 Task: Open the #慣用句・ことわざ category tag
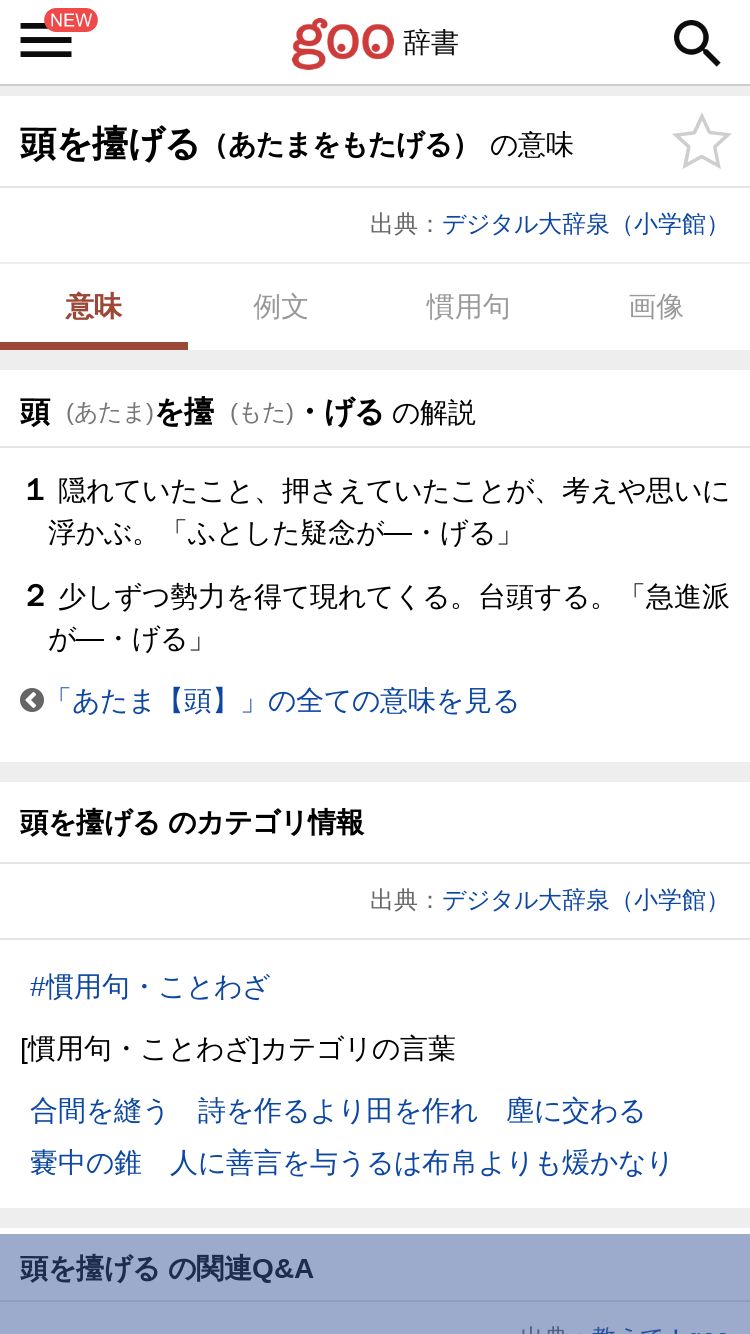coord(150,987)
